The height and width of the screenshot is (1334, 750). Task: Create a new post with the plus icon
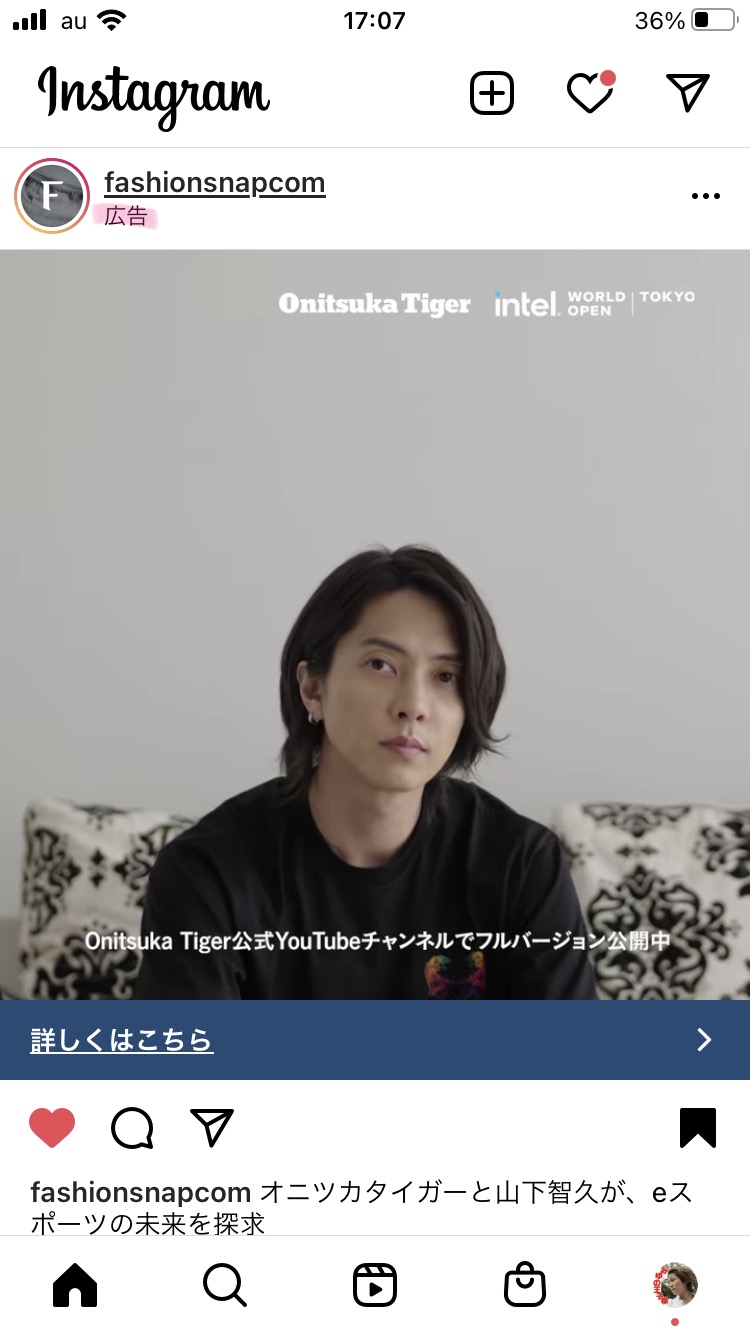coord(492,93)
